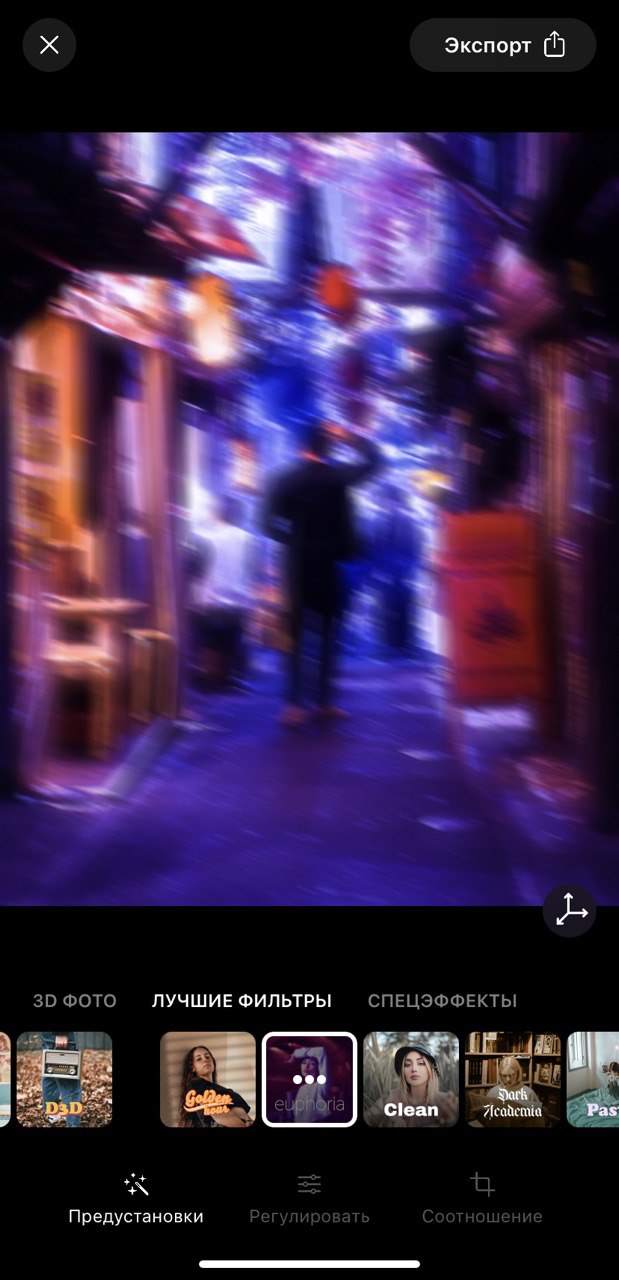Open the Соотношение crop tab

pyautogui.click(x=482, y=1199)
